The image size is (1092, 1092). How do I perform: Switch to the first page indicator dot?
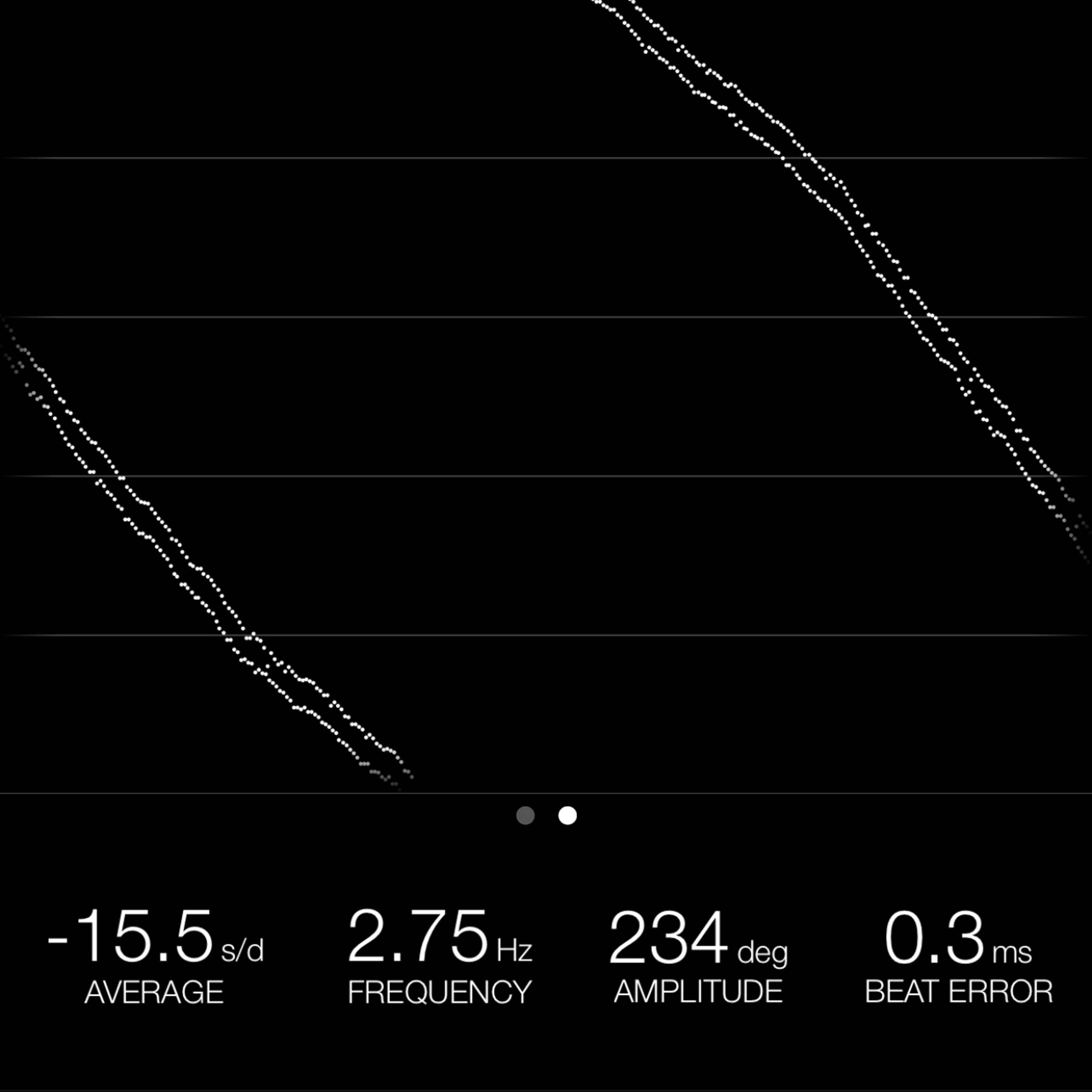525,816
